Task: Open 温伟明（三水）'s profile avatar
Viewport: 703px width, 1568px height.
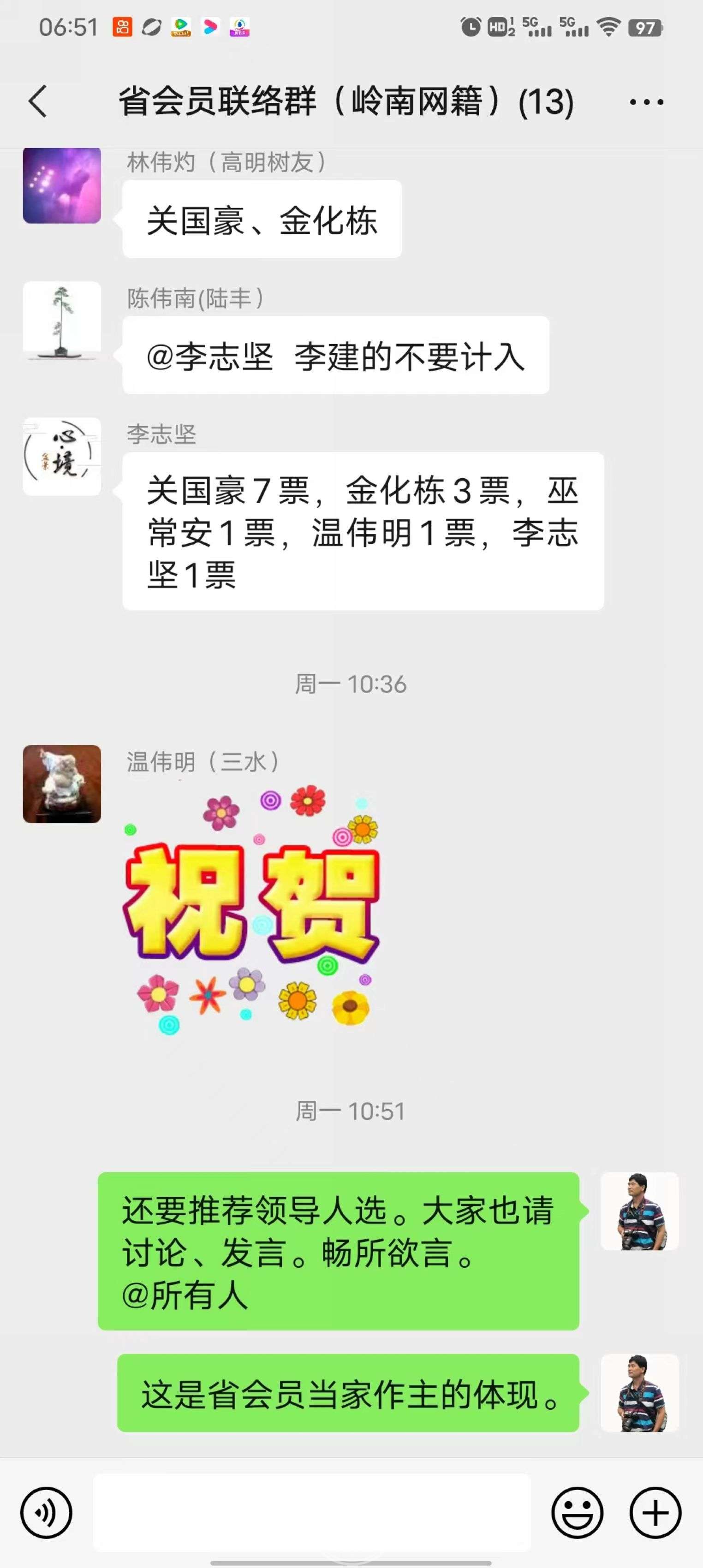Action: [x=62, y=784]
